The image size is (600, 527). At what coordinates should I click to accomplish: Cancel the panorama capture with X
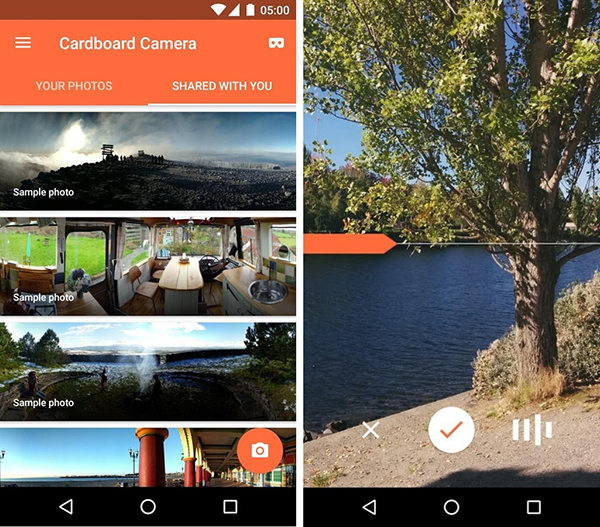pos(371,430)
